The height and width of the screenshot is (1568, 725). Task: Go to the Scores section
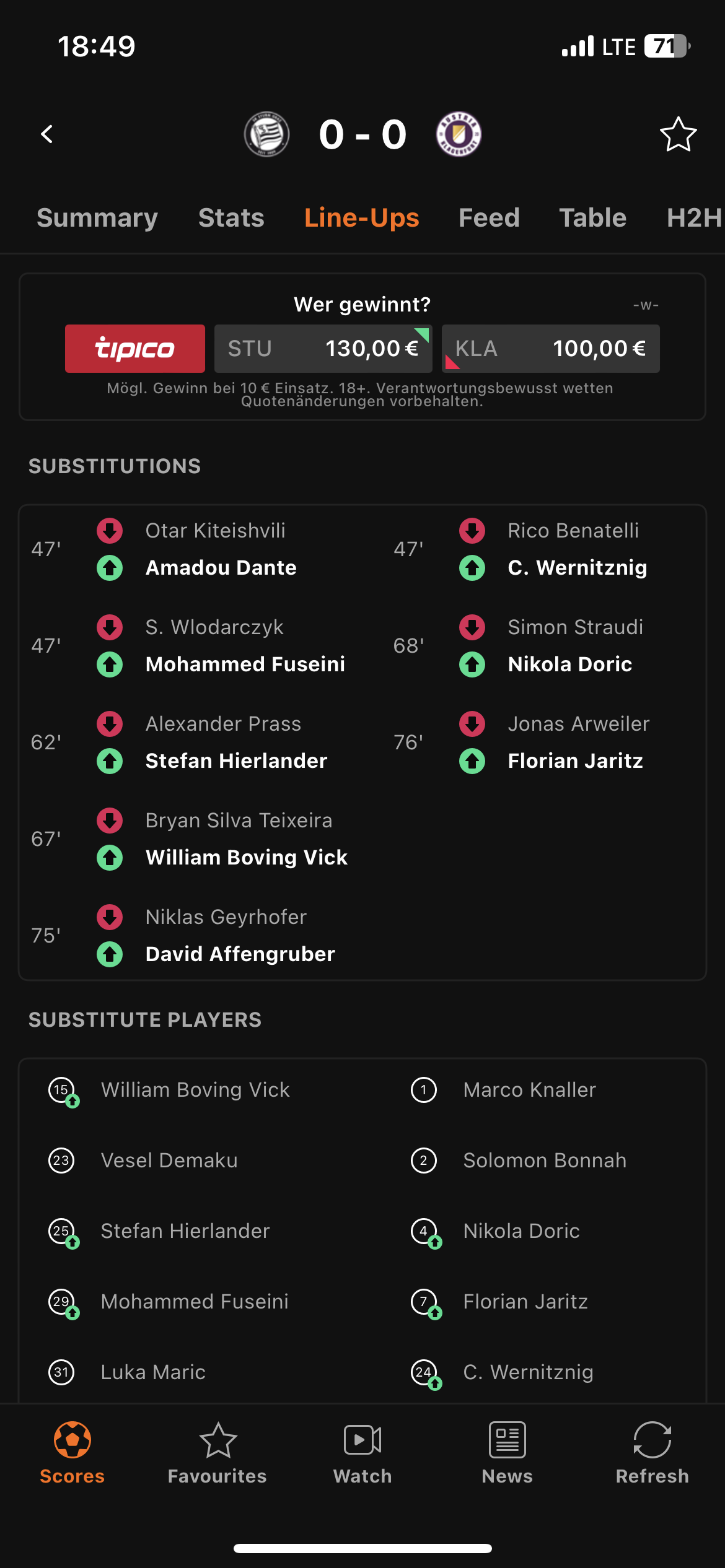[x=72, y=1453]
